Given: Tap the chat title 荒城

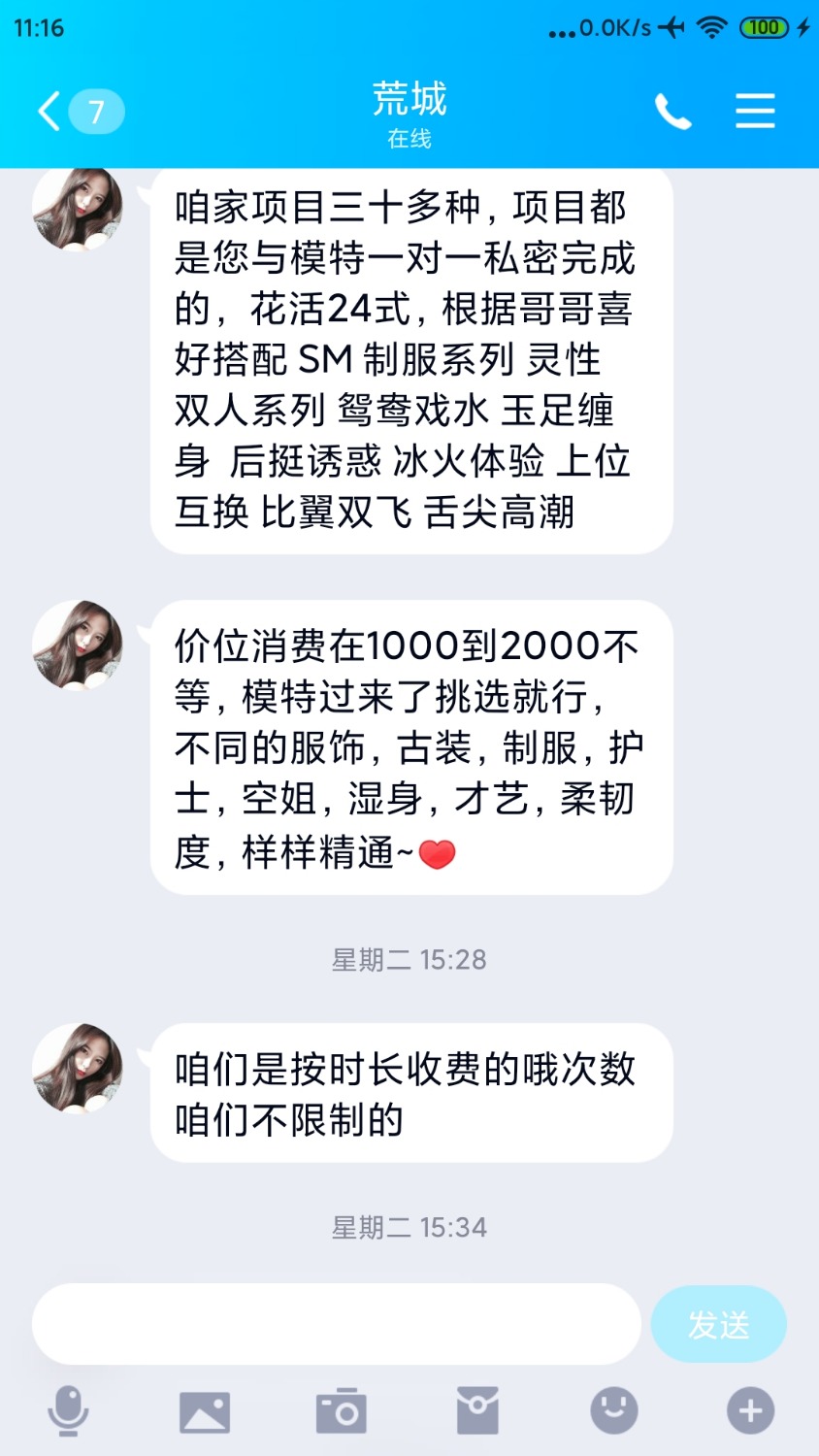Looking at the screenshot, I should point(409,97).
